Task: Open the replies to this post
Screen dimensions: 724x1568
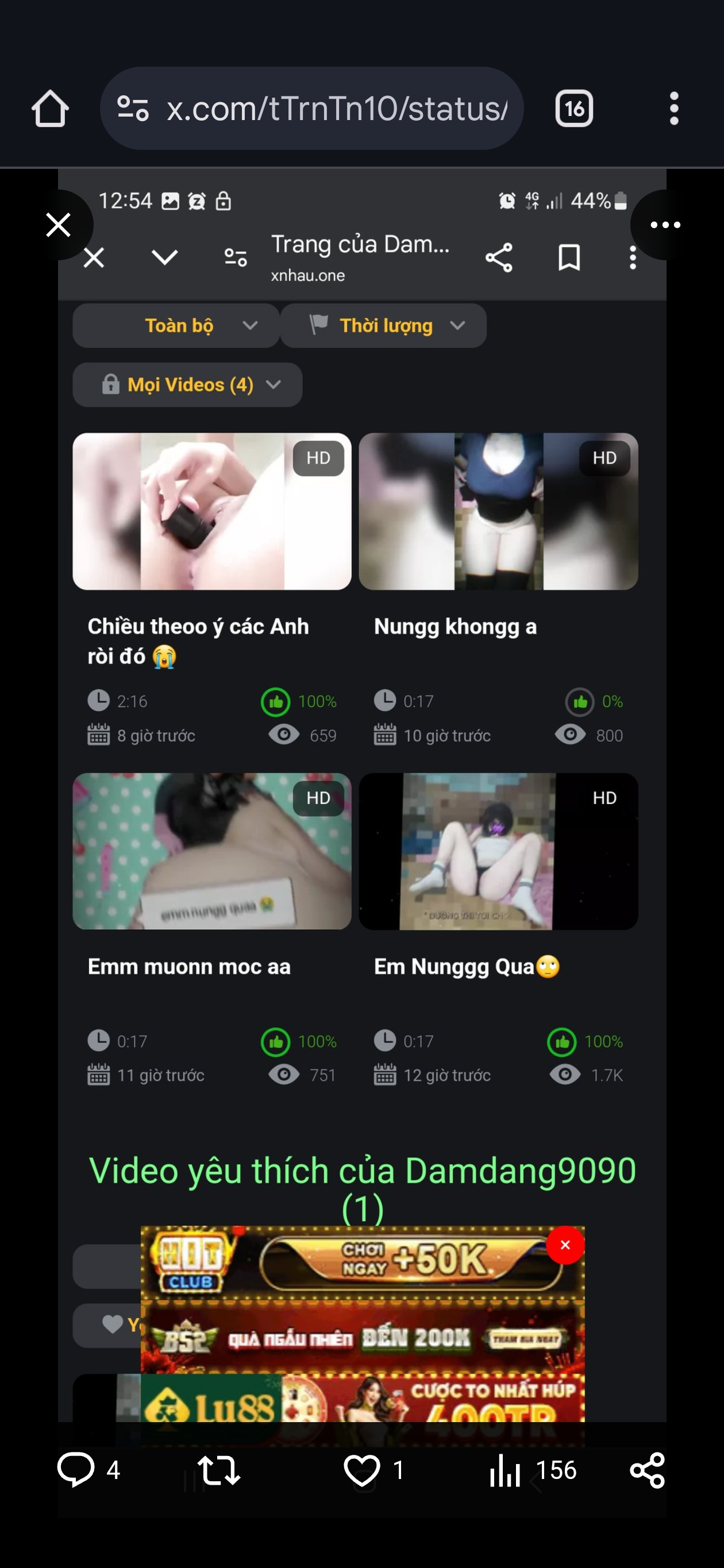Action: point(76,1469)
